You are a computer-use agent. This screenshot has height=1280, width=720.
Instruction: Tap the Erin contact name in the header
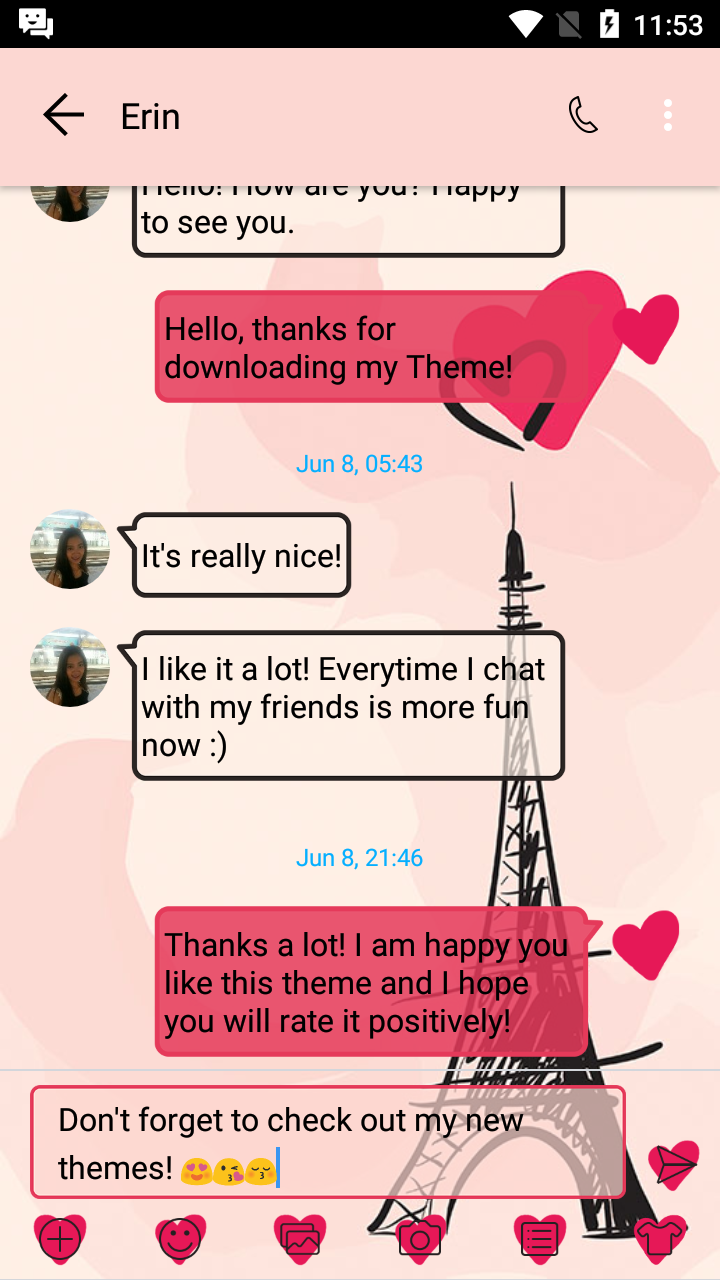click(x=150, y=115)
